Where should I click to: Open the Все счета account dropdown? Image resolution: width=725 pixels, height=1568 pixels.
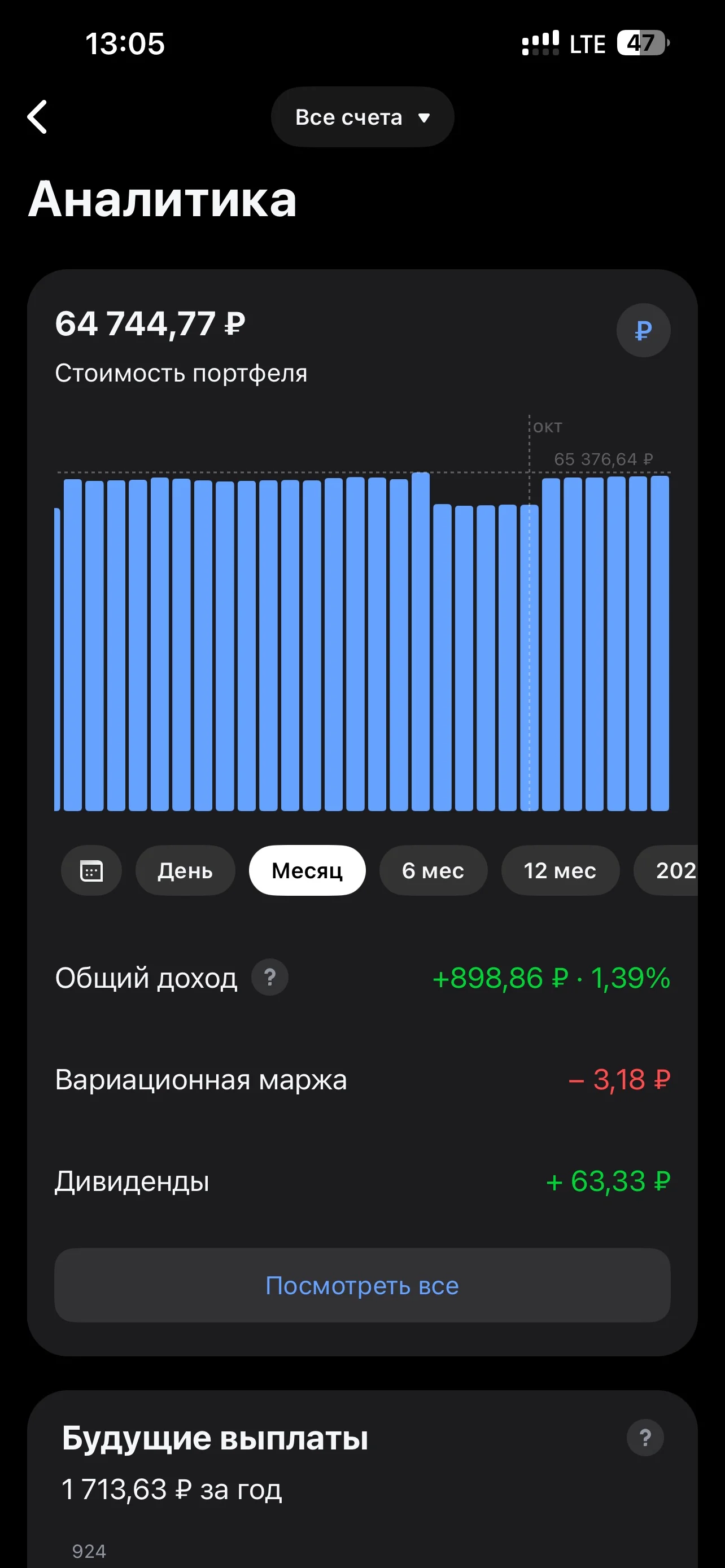[363, 117]
